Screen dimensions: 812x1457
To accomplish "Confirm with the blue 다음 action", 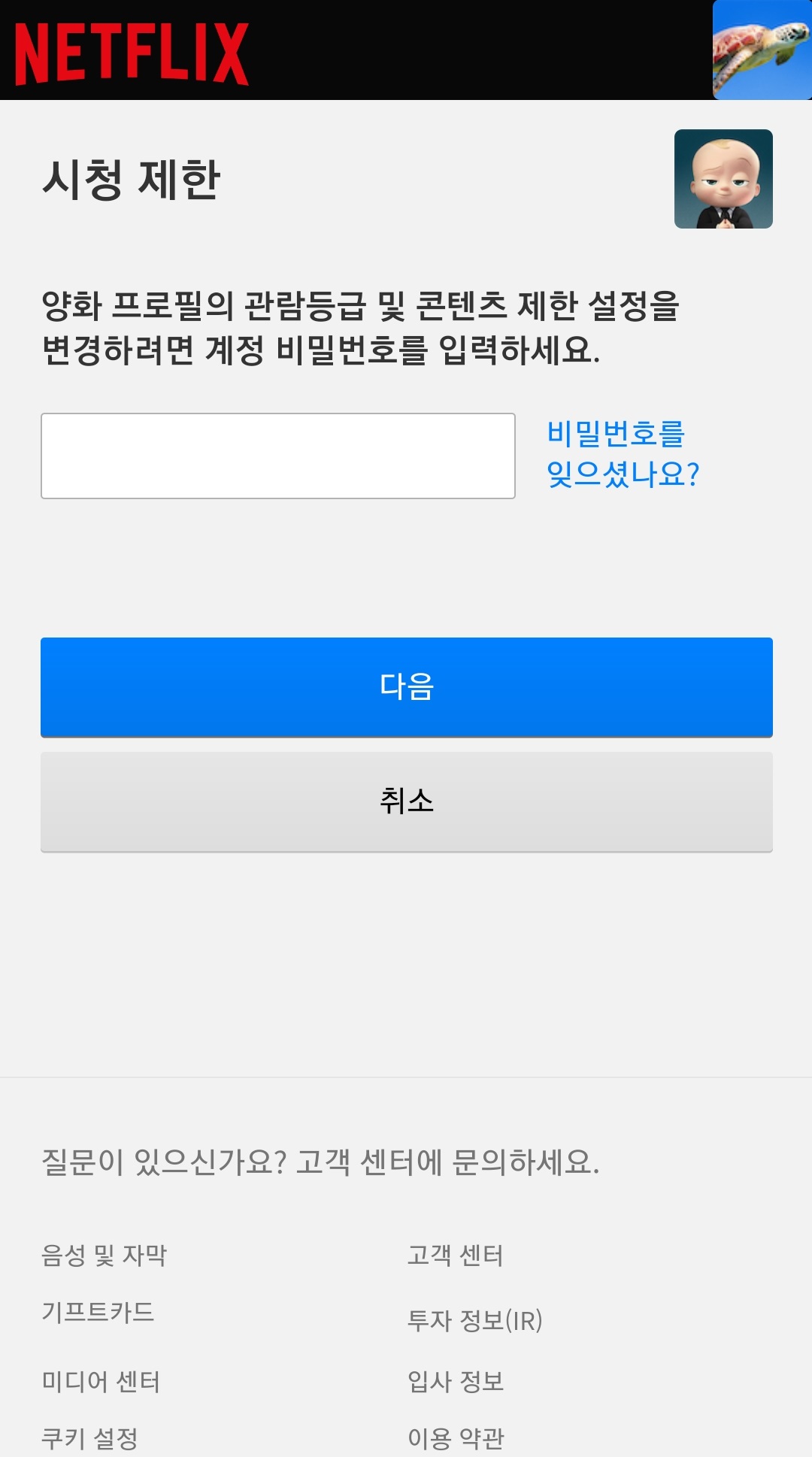I will pyautogui.click(x=406, y=686).
